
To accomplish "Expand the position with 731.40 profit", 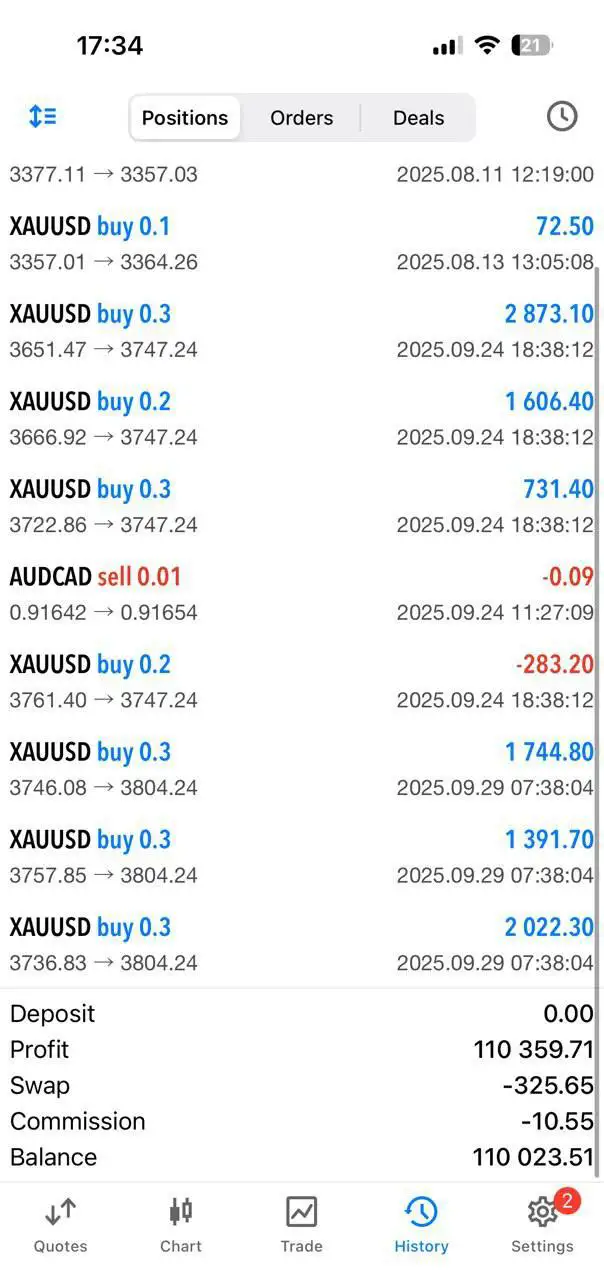I will coord(301,507).
